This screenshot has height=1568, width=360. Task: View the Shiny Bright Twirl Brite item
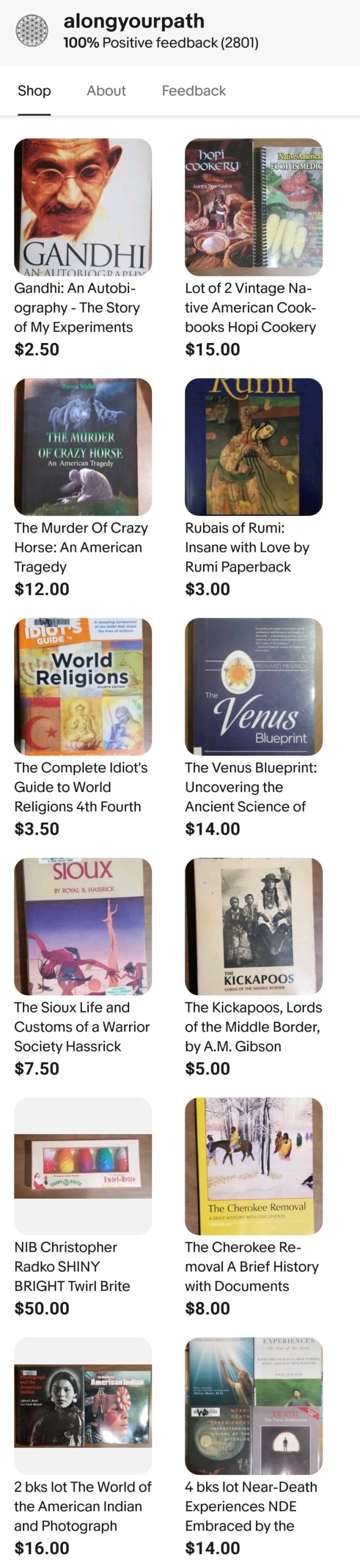tap(83, 1166)
